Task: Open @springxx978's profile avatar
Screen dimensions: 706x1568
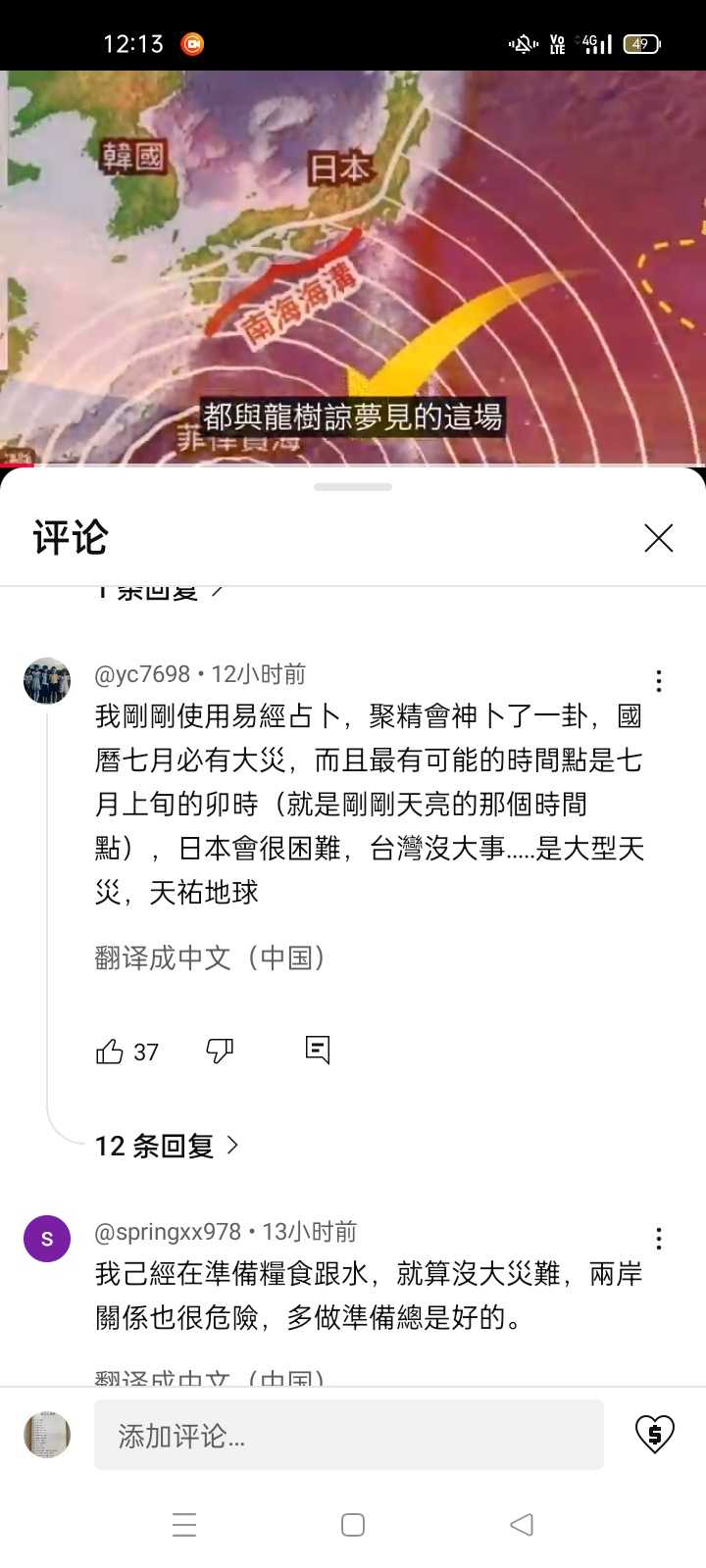Action: 47,1239
